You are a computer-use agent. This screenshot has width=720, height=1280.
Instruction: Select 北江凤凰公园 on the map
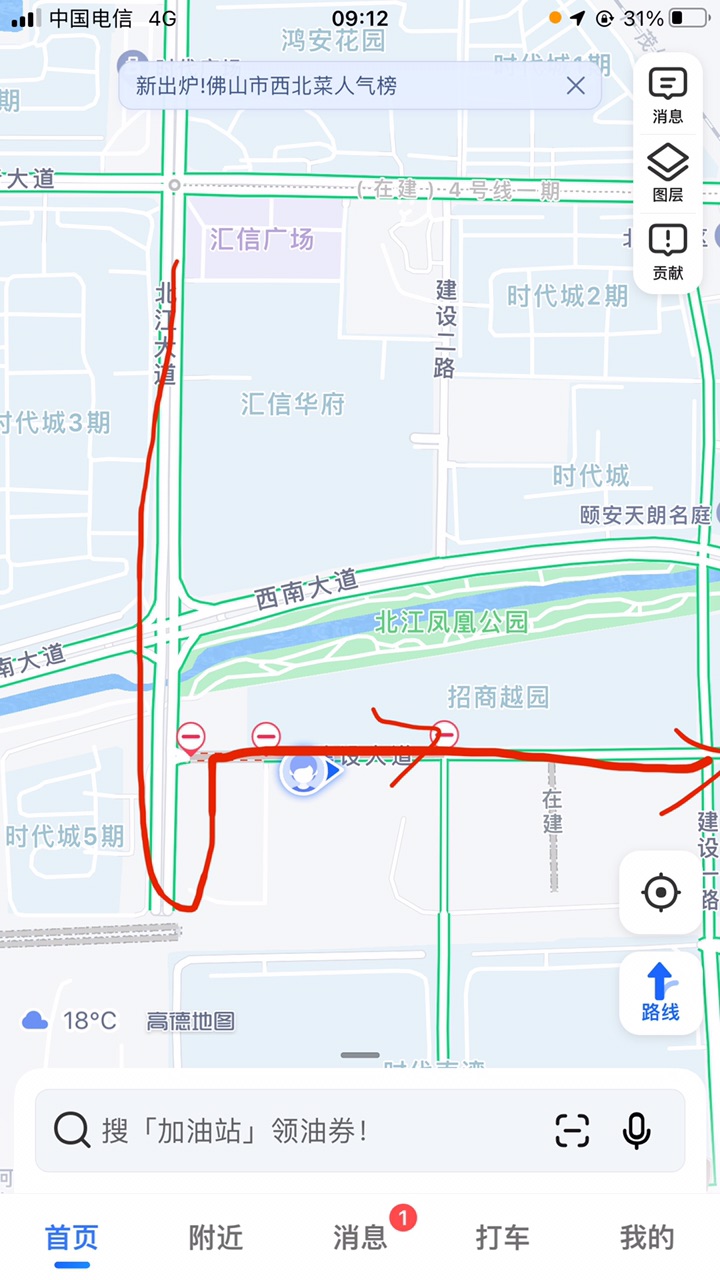451,622
